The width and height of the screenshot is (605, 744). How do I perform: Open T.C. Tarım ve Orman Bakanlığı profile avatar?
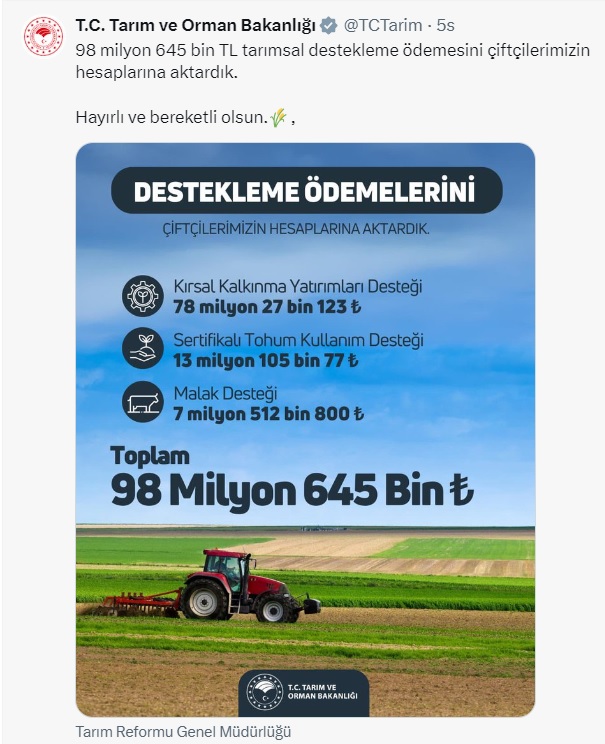point(43,36)
